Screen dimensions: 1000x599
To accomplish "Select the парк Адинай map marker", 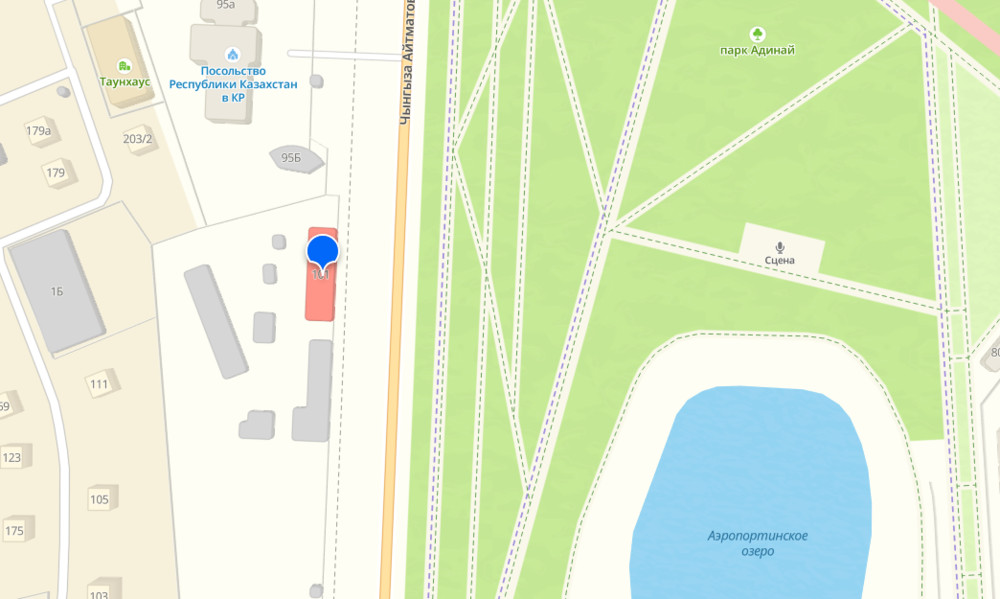I will [x=757, y=33].
